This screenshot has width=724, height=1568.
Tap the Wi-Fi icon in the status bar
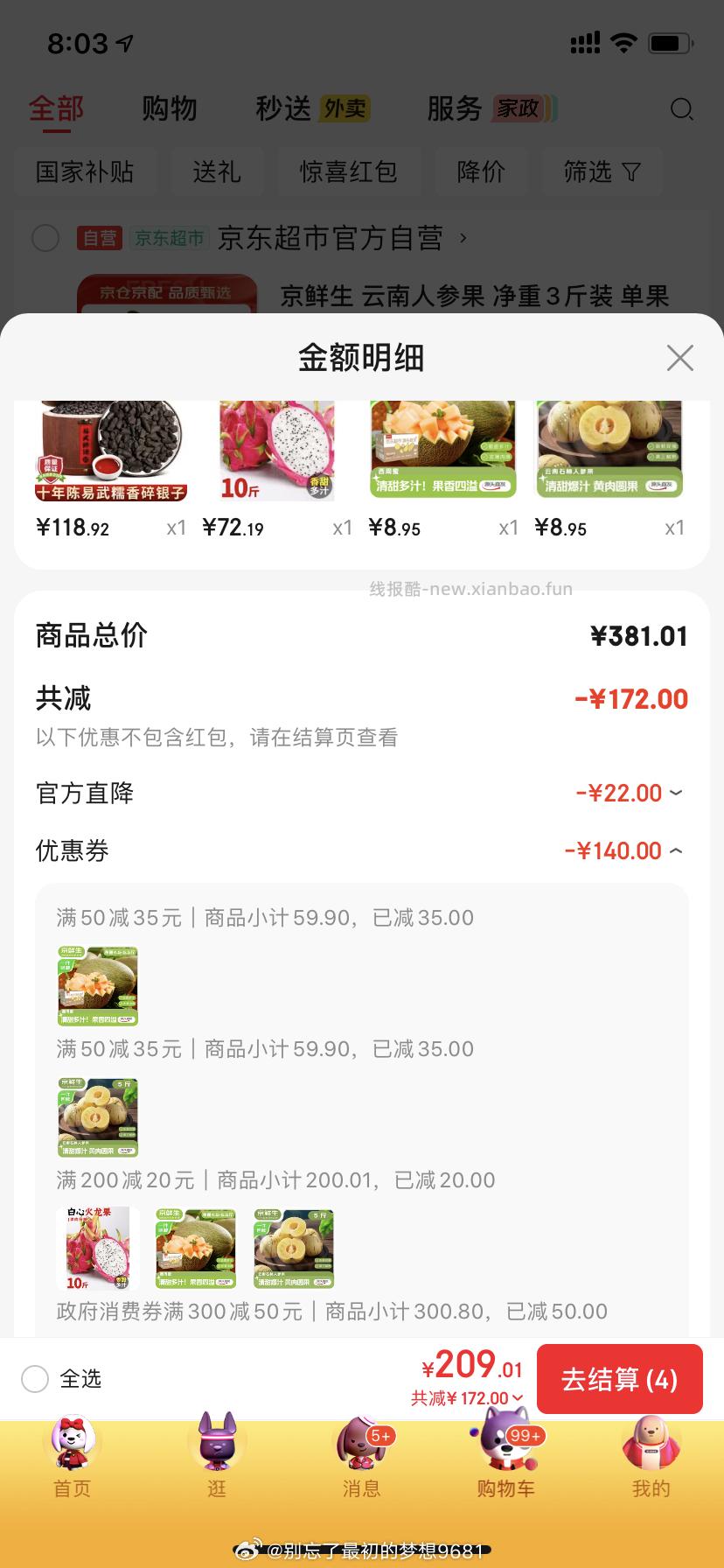click(x=623, y=41)
